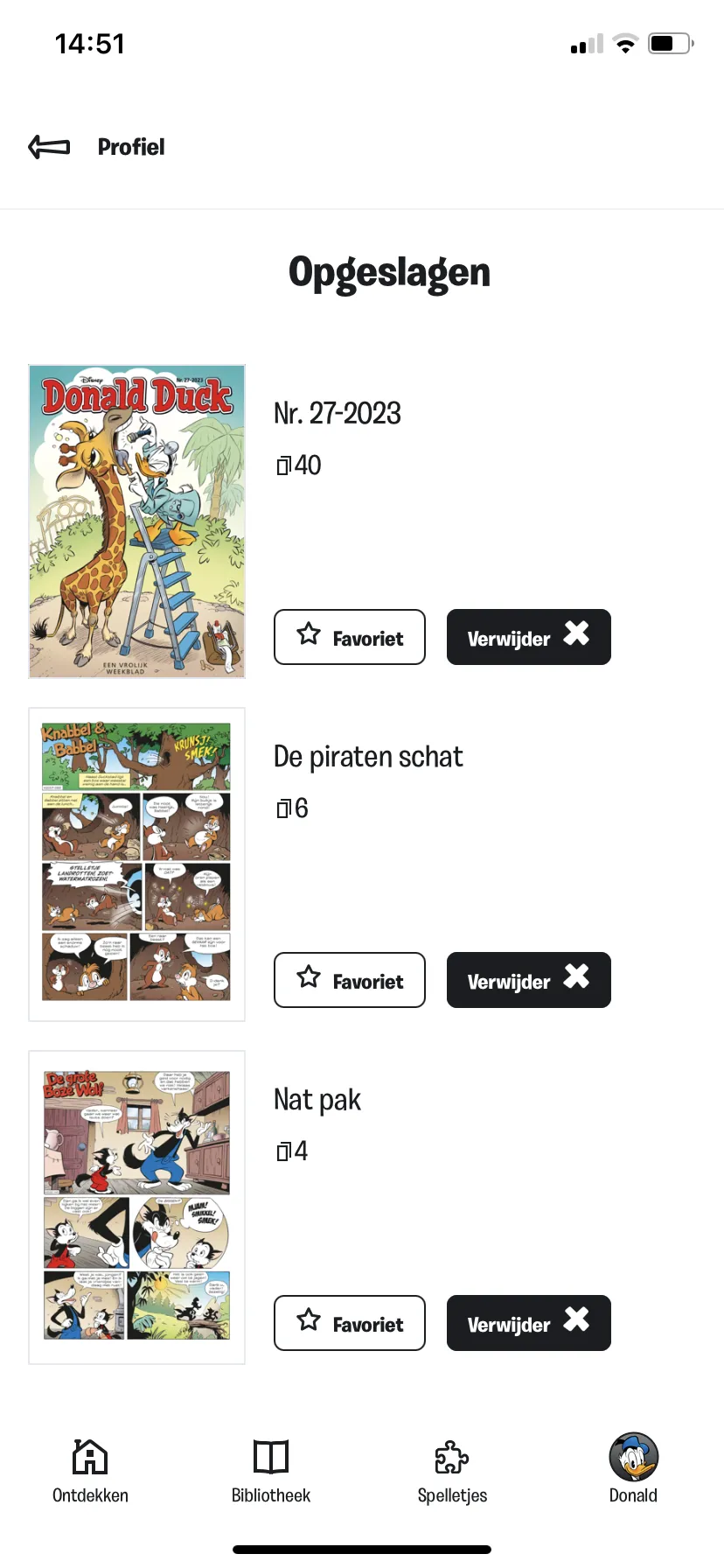Add Nat pak to favorites
This screenshot has height=1568, width=724.
[x=350, y=1323]
